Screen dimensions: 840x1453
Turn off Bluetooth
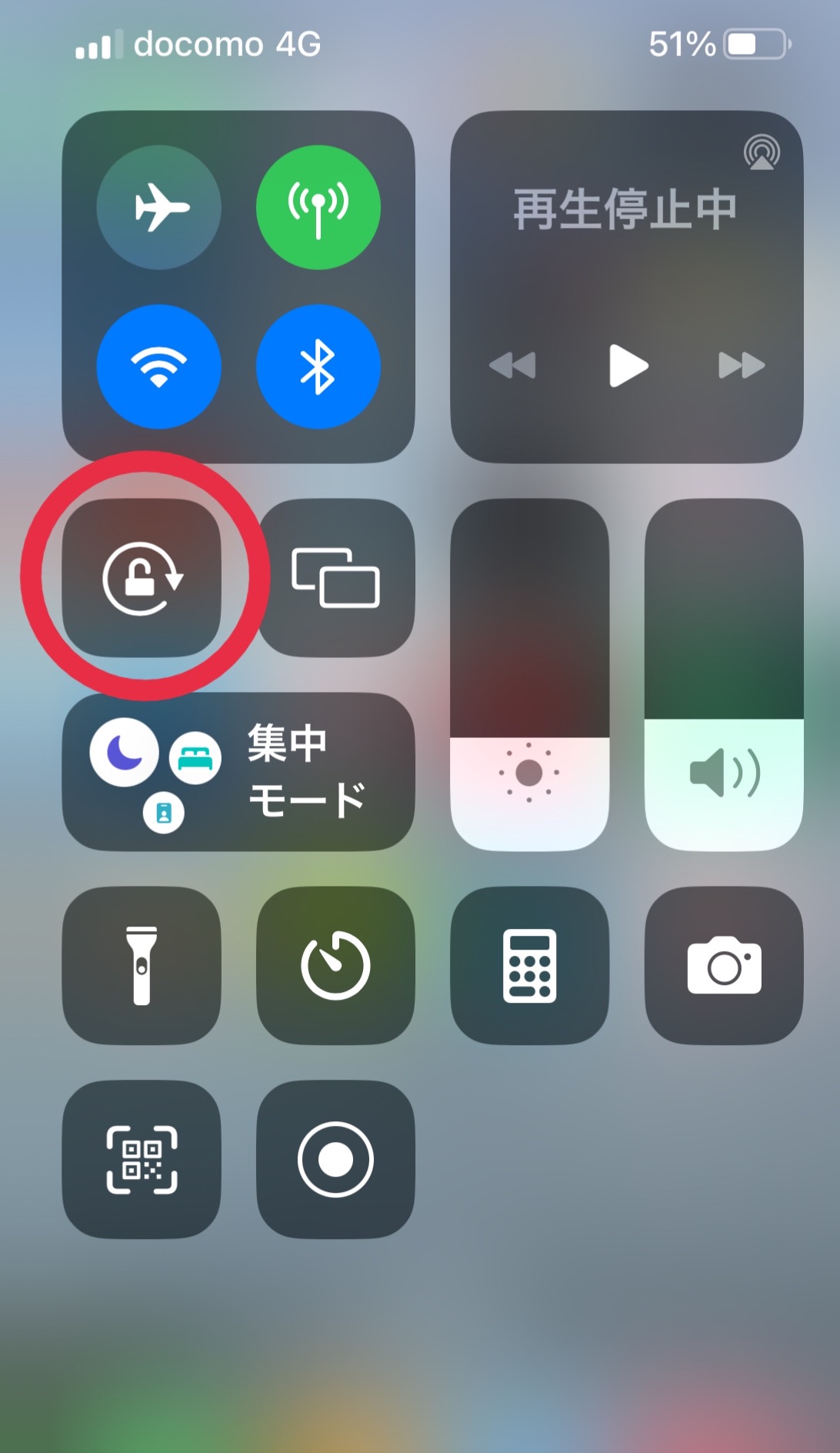[x=318, y=366]
